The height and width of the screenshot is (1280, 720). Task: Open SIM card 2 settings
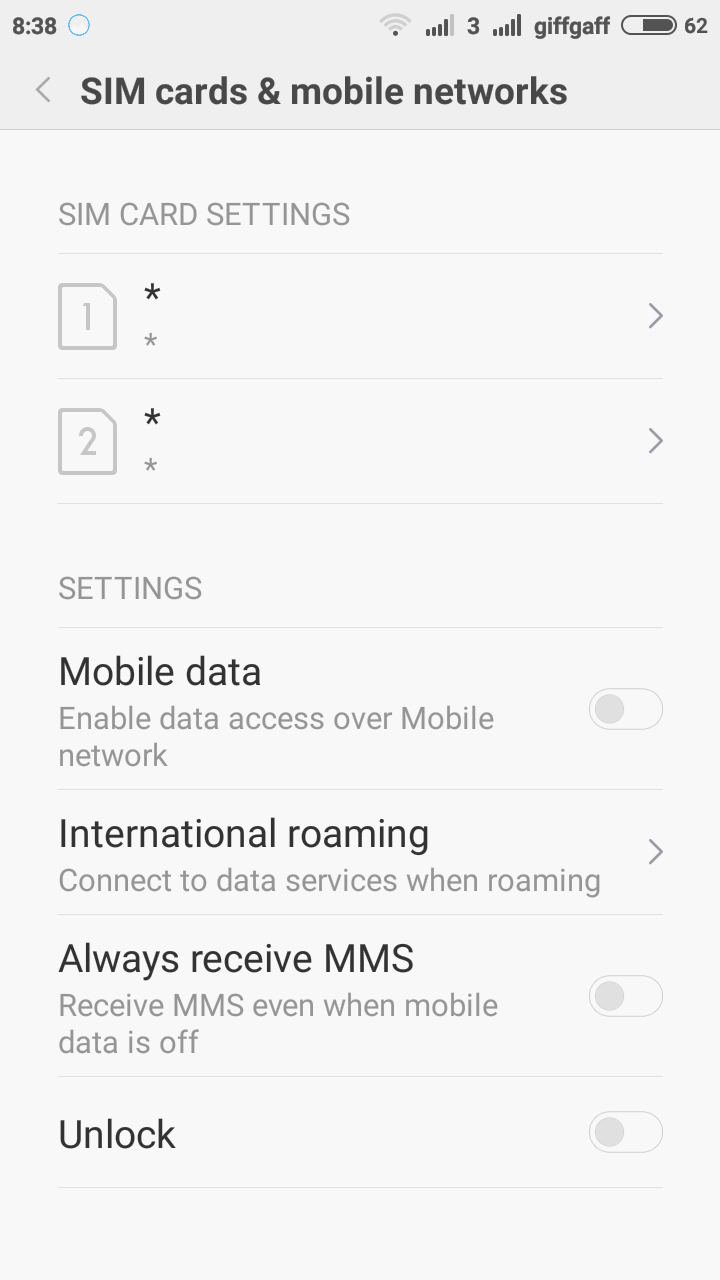click(360, 441)
